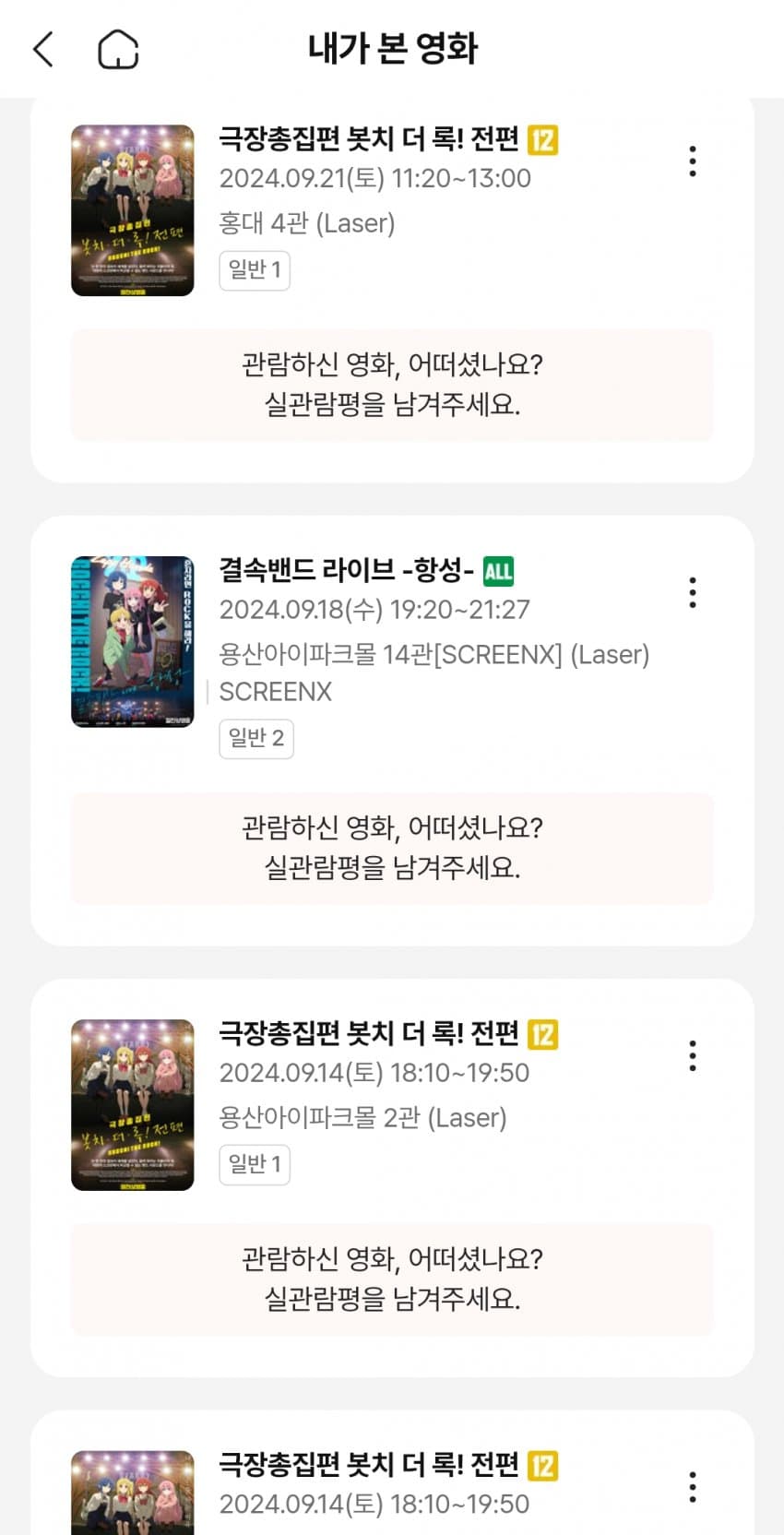Write a review for the 2024.09.21 봇치 더 록! screening
The height and width of the screenshot is (1535, 784).
pos(392,385)
